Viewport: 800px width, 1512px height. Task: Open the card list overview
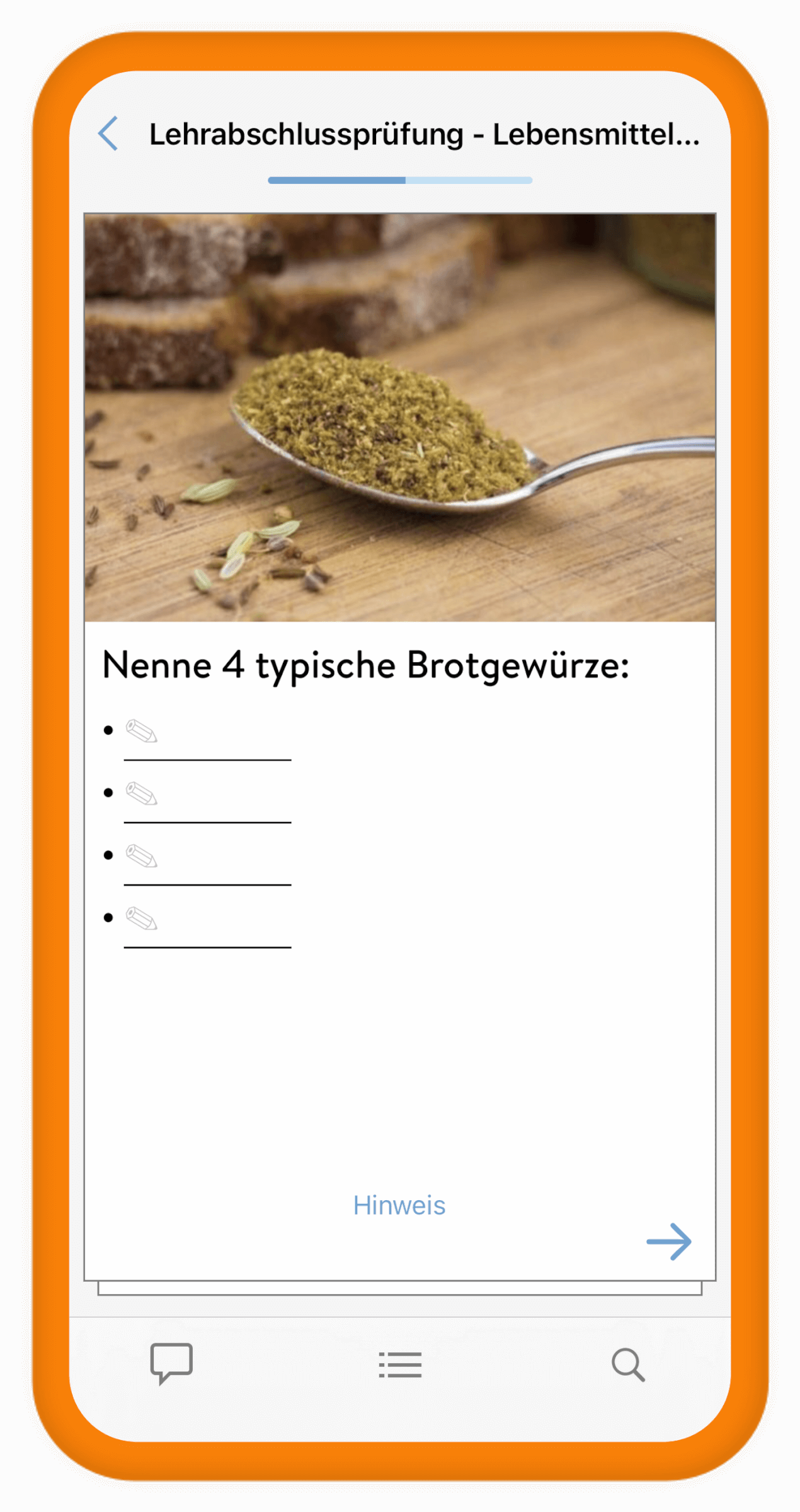click(x=400, y=1365)
